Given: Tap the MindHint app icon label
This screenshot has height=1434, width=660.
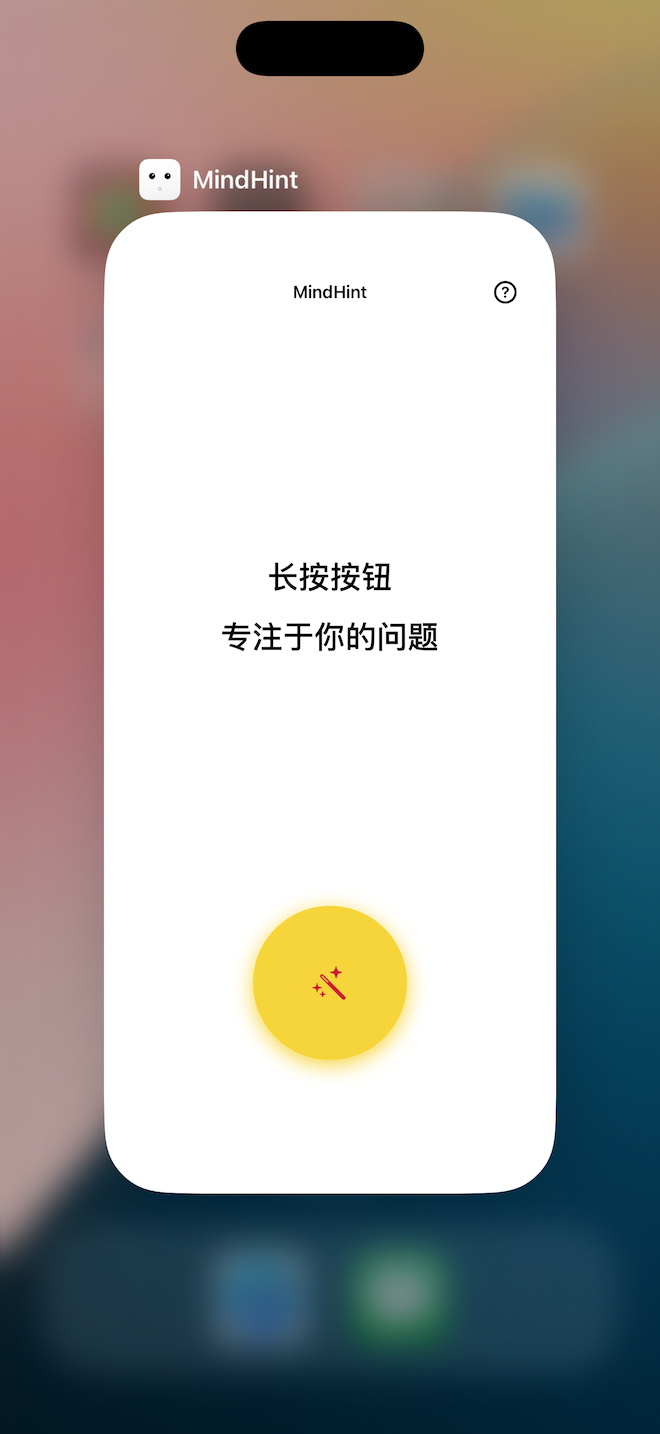Looking at the screenshot, I should coord(245,180).
